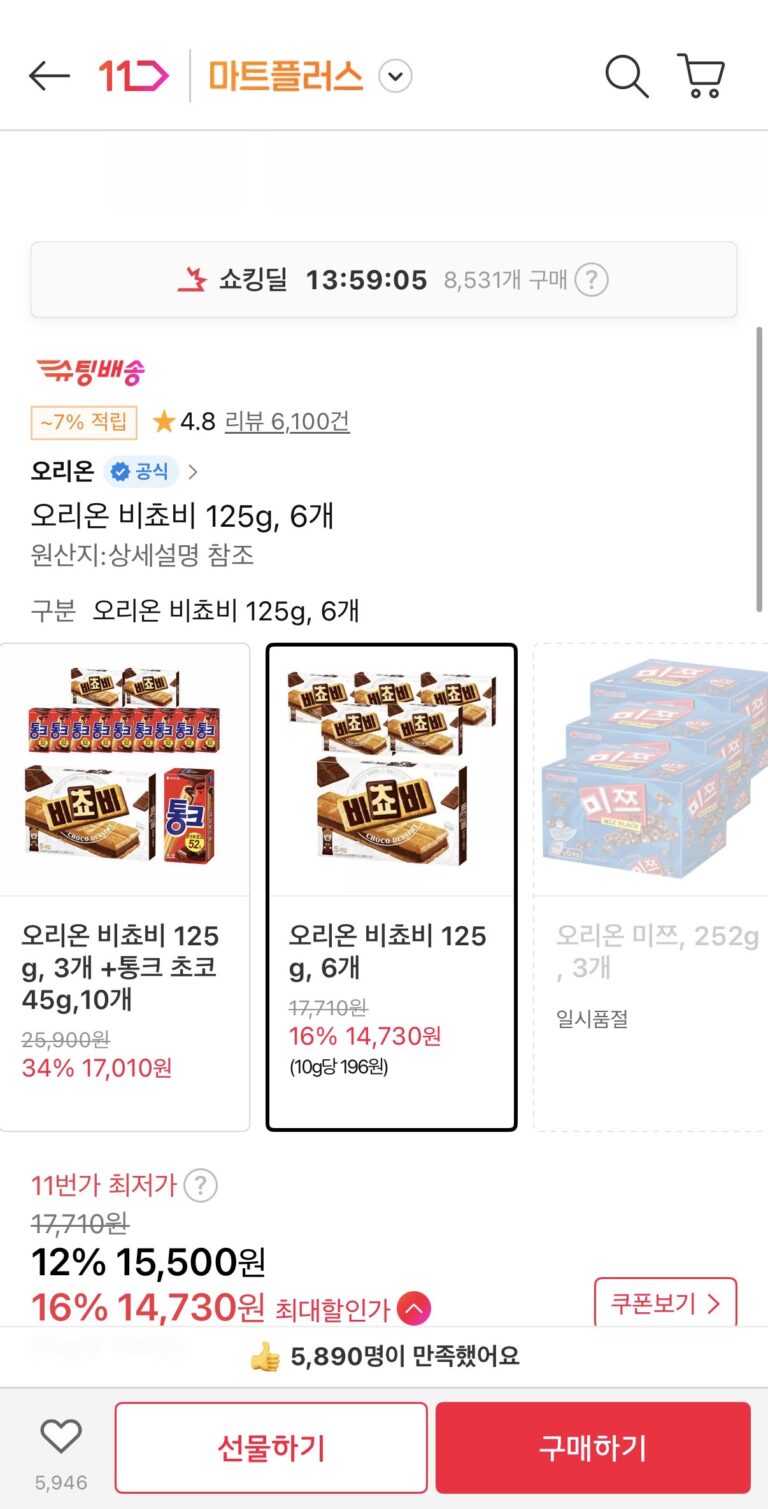
Task: Open the search icon
Action: point(627,76)
